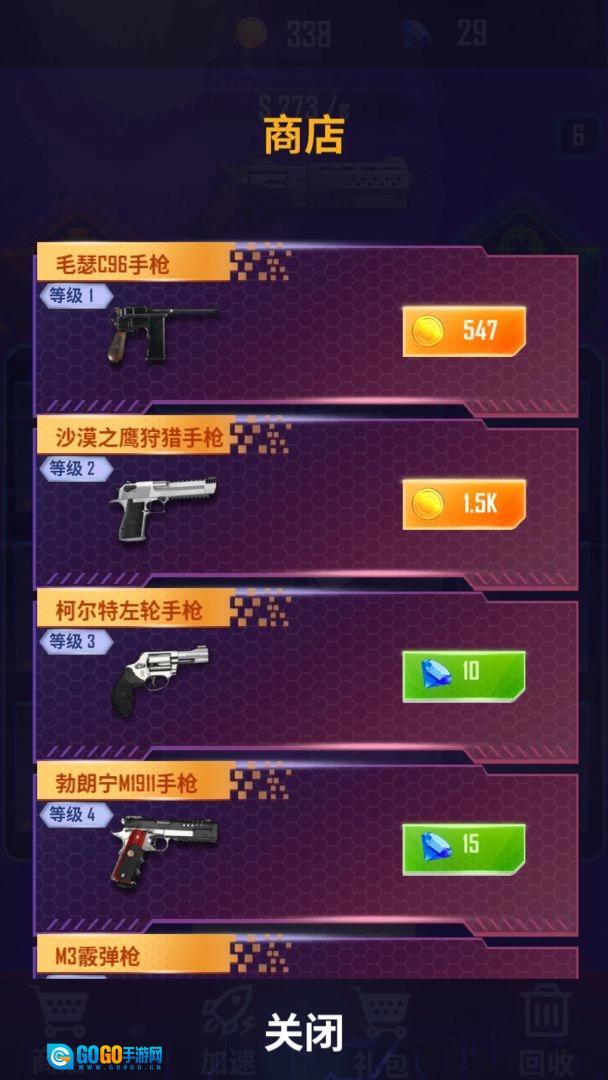This screenshot has height=1080, width=608.
Task: Buy Mauser C96 pistol for 547 coins
Action: click(x=463, y=331)
